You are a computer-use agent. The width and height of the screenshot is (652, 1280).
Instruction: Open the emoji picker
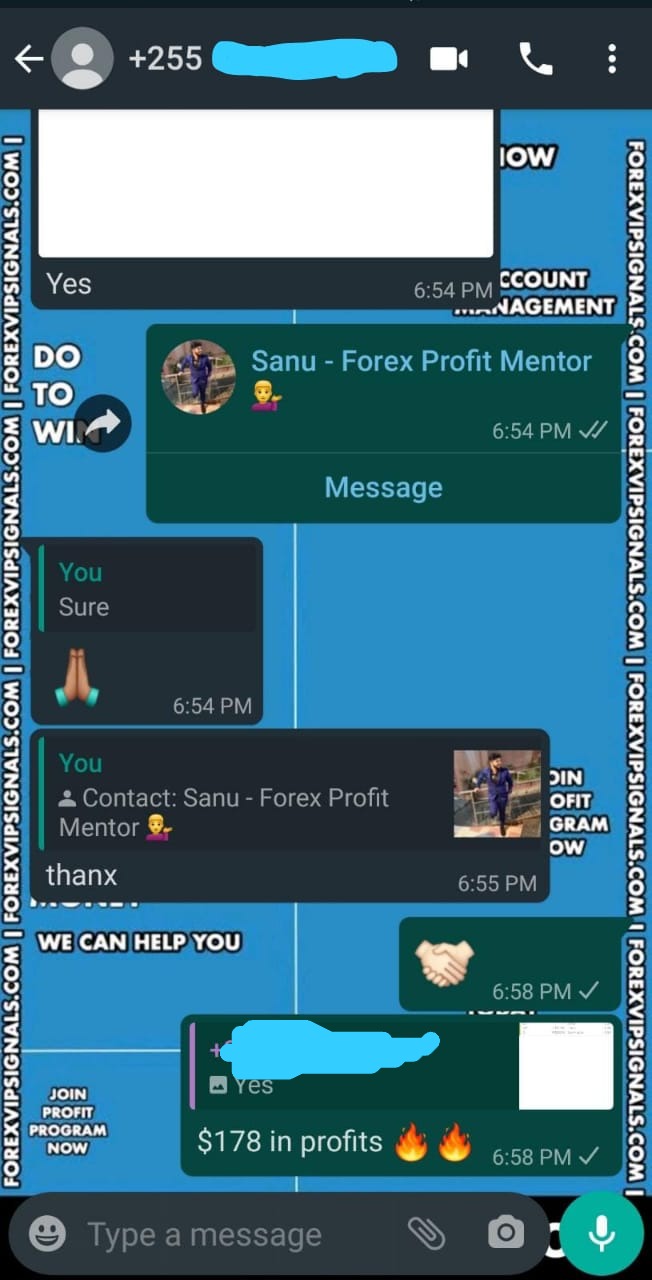(47, 1234)
